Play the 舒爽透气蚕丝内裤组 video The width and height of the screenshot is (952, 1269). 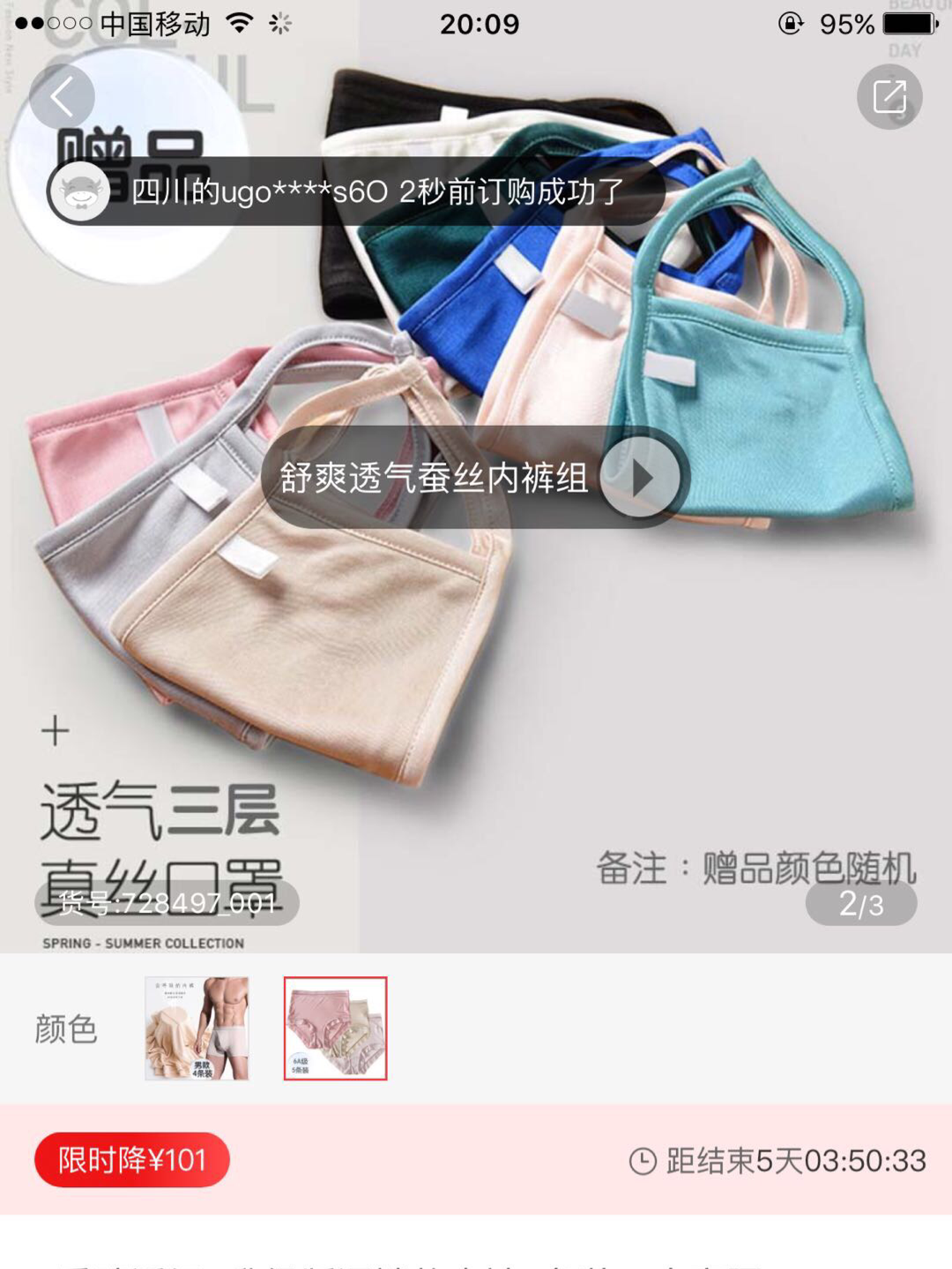[641, 477]
